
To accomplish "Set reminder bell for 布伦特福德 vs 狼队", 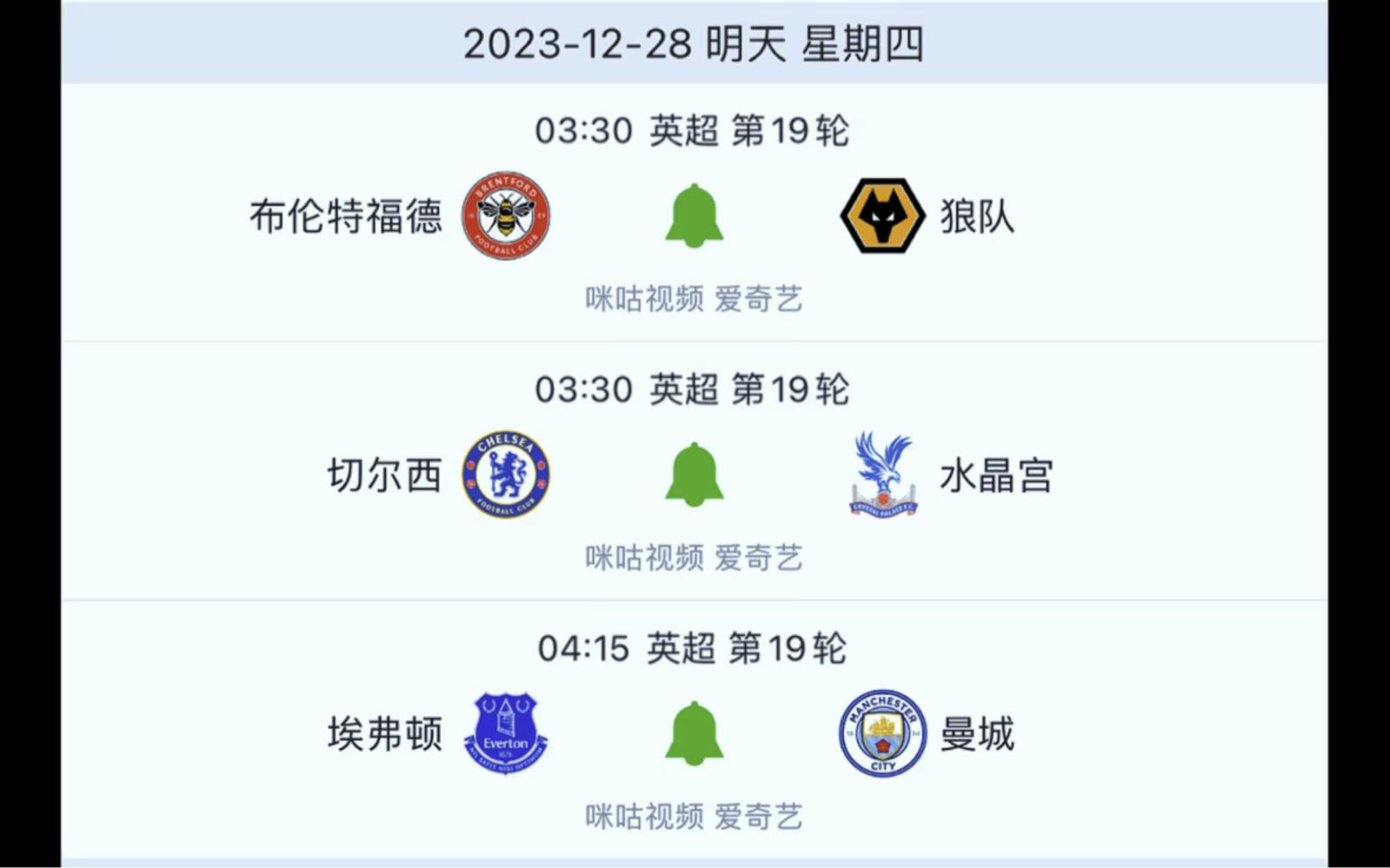I will [694, 215].
